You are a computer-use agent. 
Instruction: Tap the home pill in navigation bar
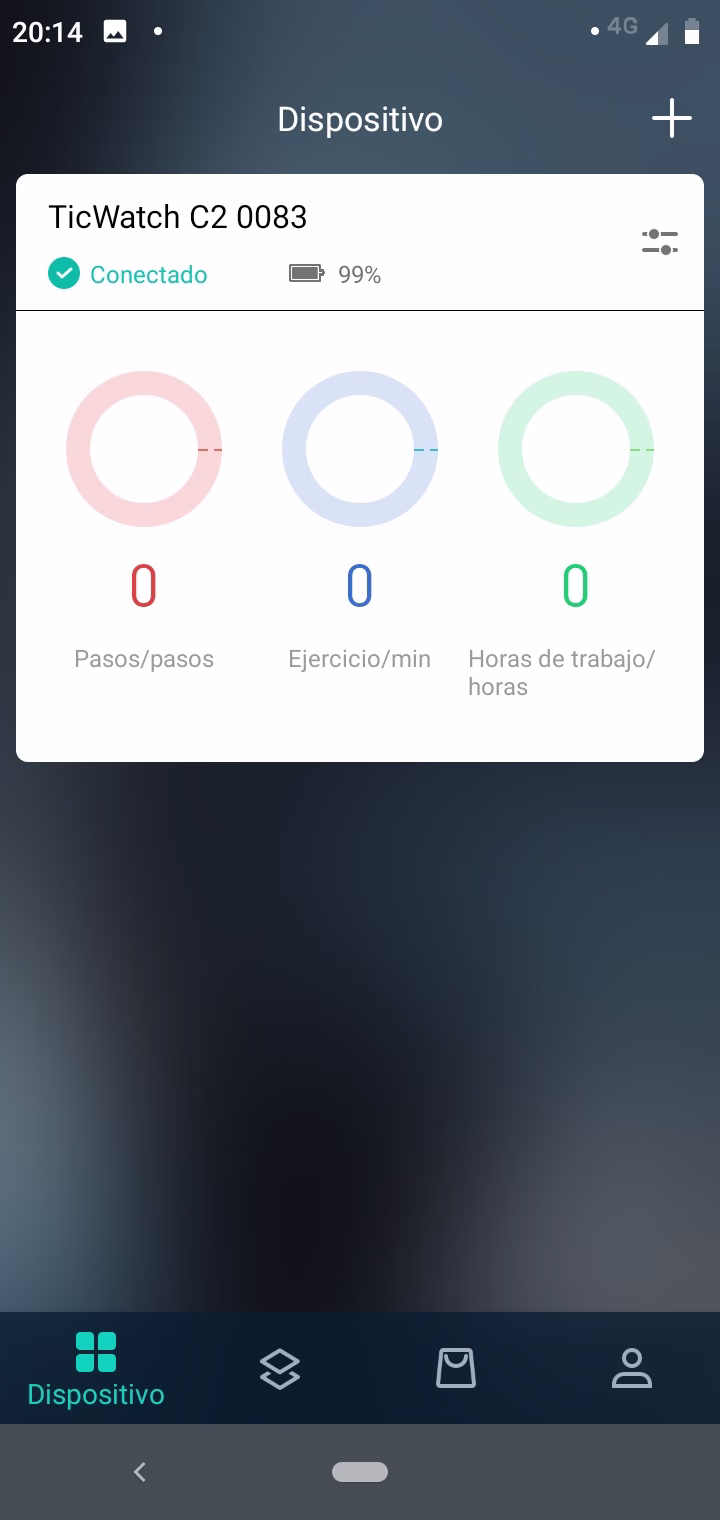click(x=360, y=1471)
